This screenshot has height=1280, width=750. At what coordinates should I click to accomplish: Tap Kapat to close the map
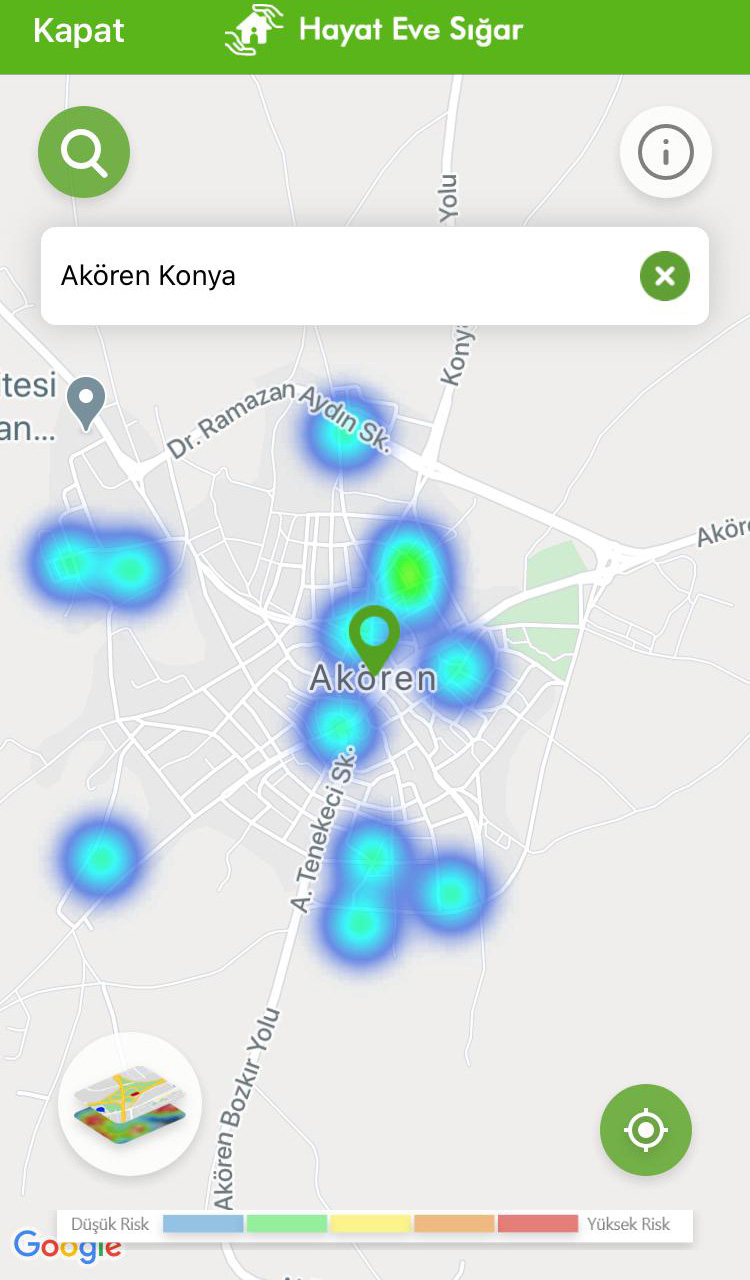pyautogui.click(x=78, y=31)
